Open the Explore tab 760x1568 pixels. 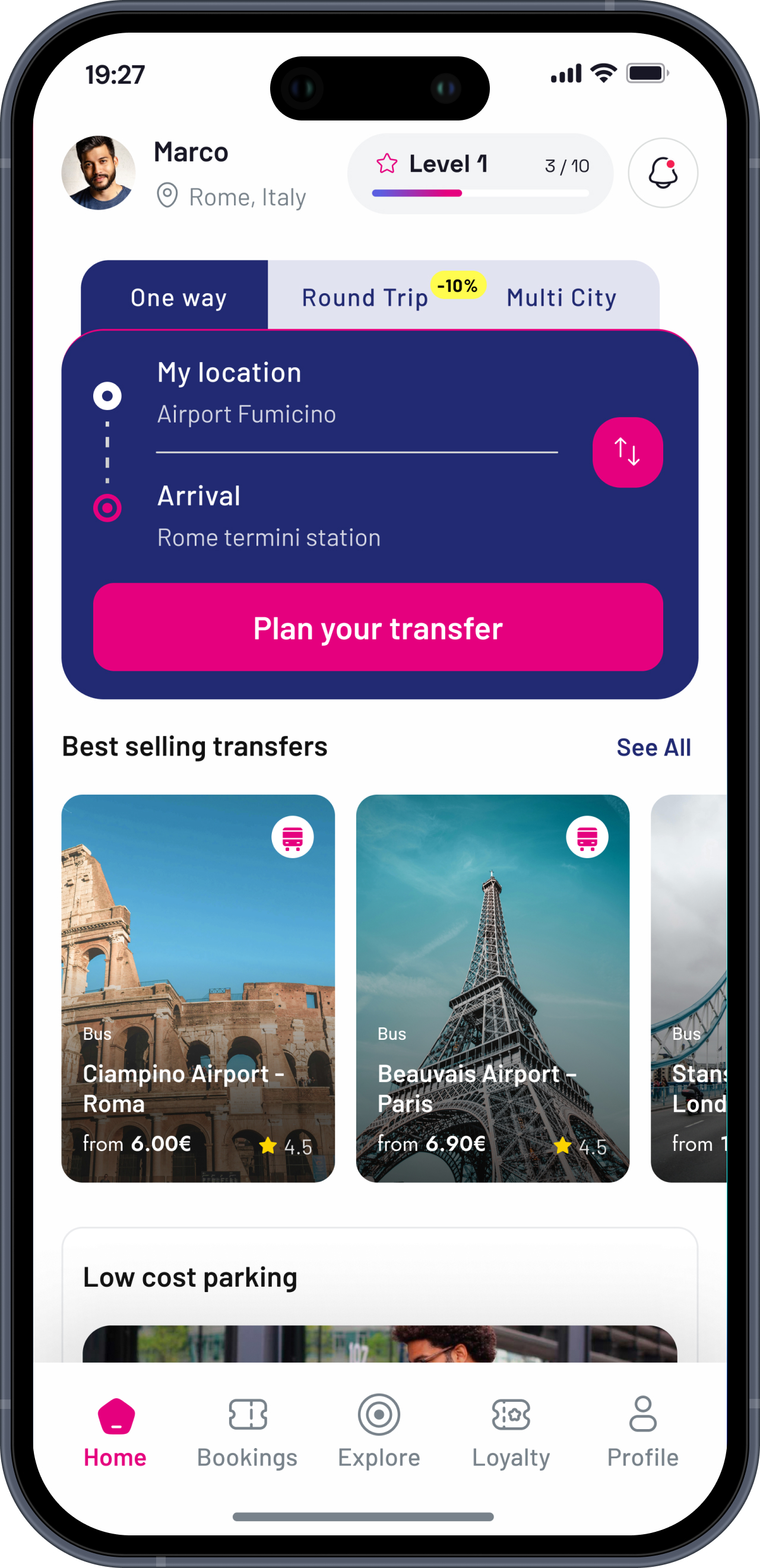coord(379,1433)
